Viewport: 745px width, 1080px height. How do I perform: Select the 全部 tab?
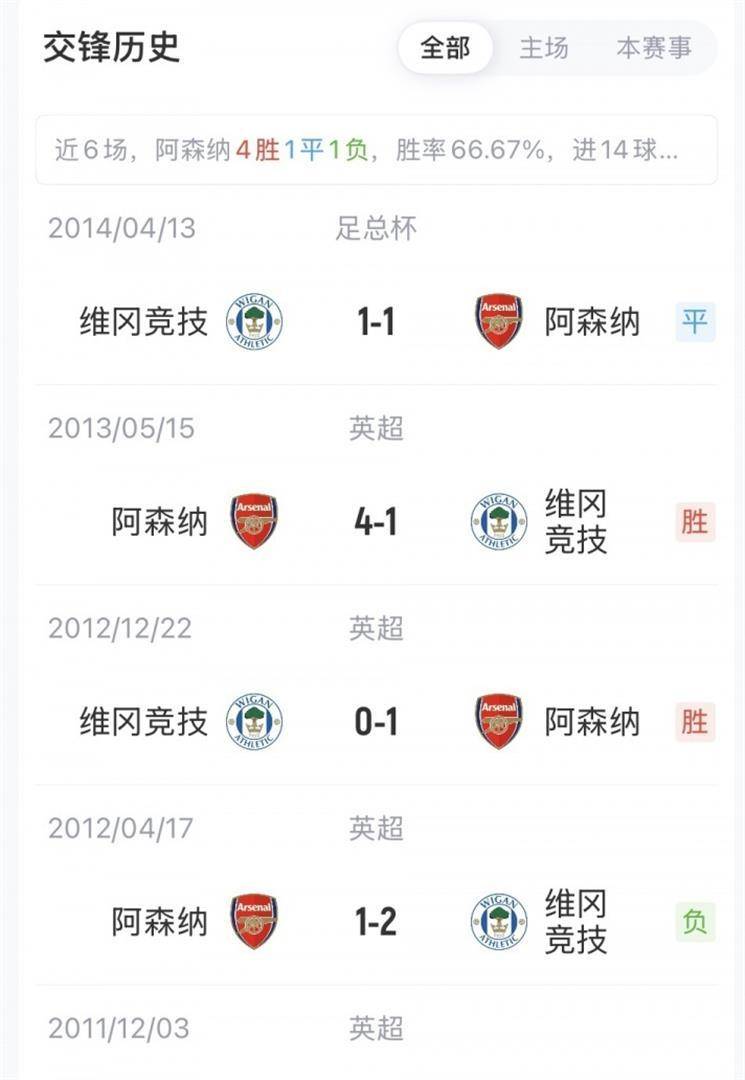click(447, 48)
